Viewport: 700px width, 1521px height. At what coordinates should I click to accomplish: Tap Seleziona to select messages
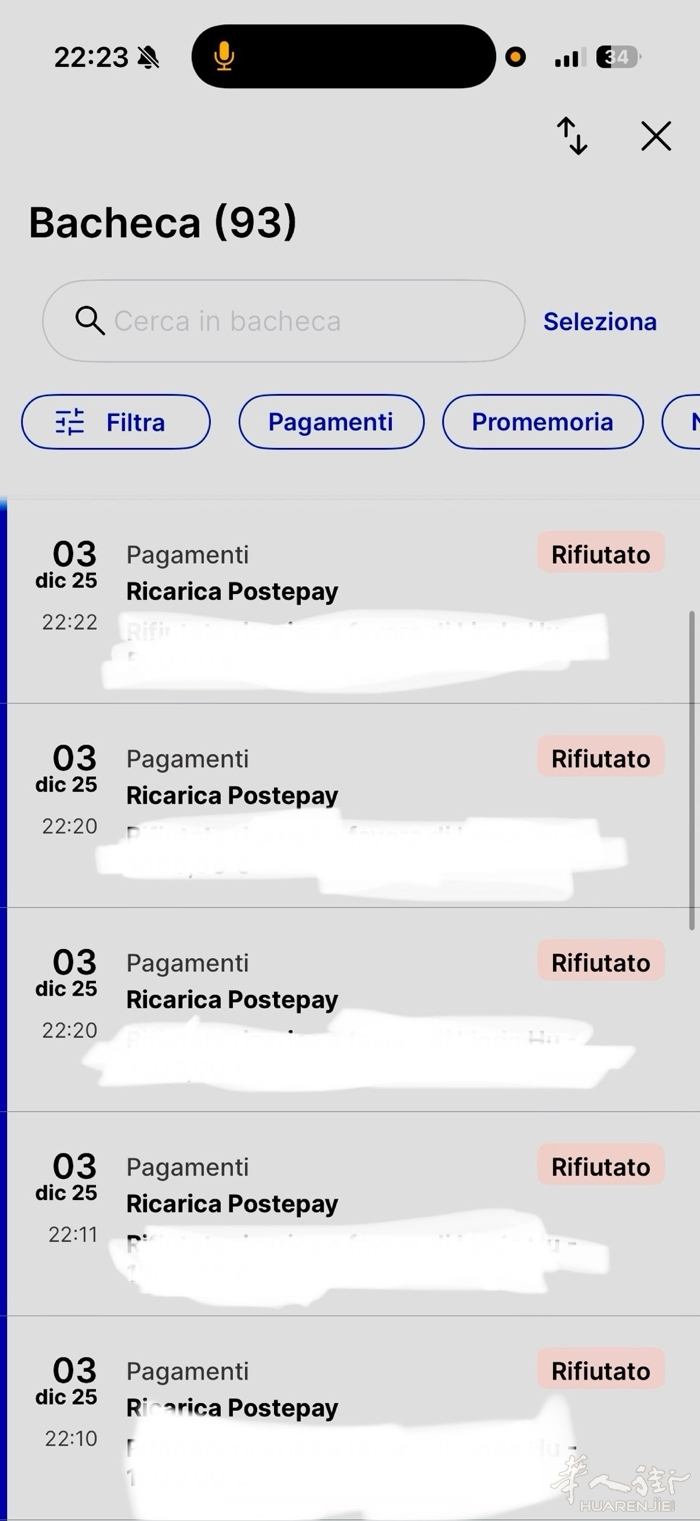tap(600, 322)
